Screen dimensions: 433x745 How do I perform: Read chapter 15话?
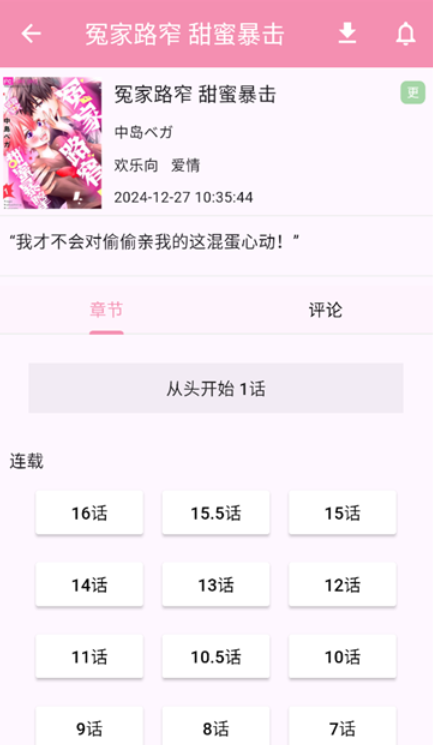(x=342, y=513)
